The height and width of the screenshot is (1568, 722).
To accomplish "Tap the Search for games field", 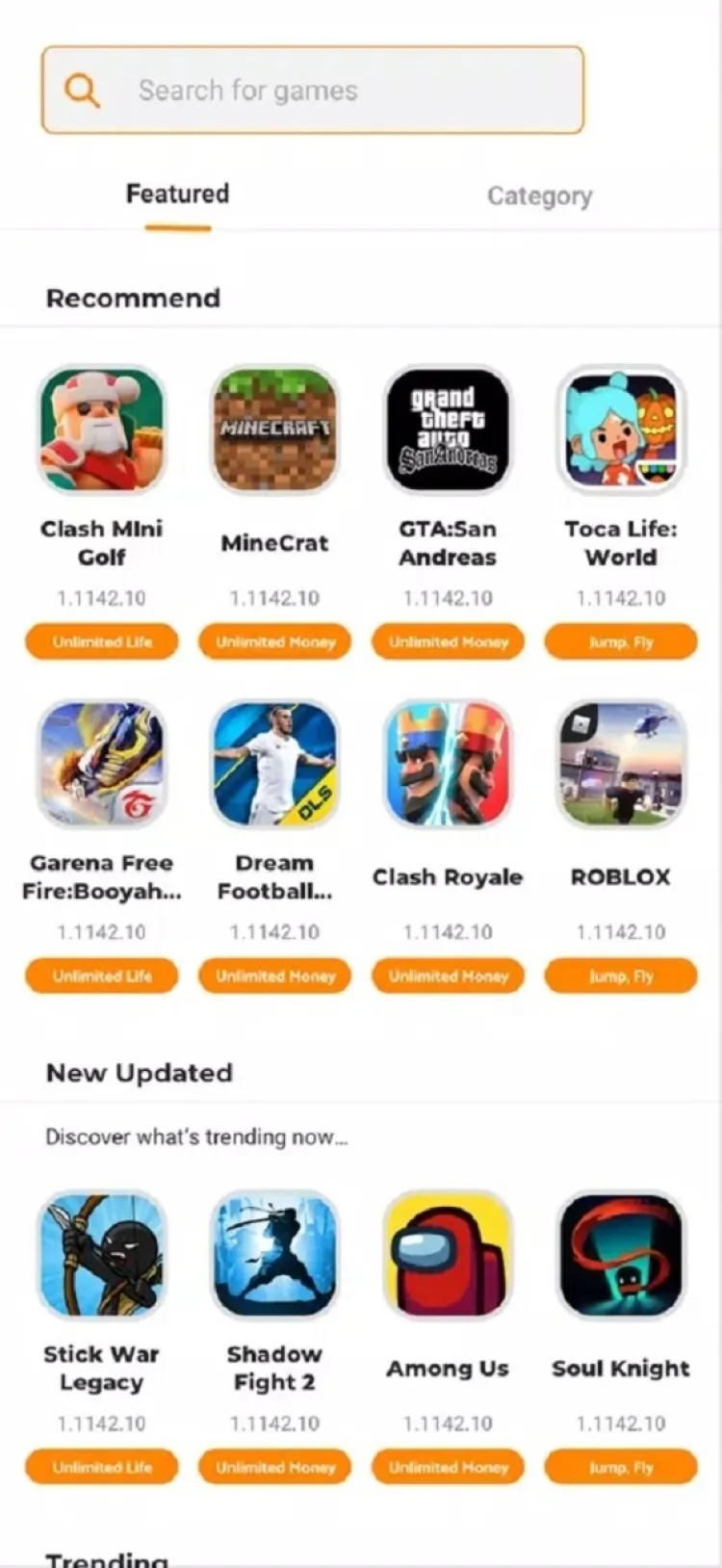I will pyautogui.click(x=312, y=91).
